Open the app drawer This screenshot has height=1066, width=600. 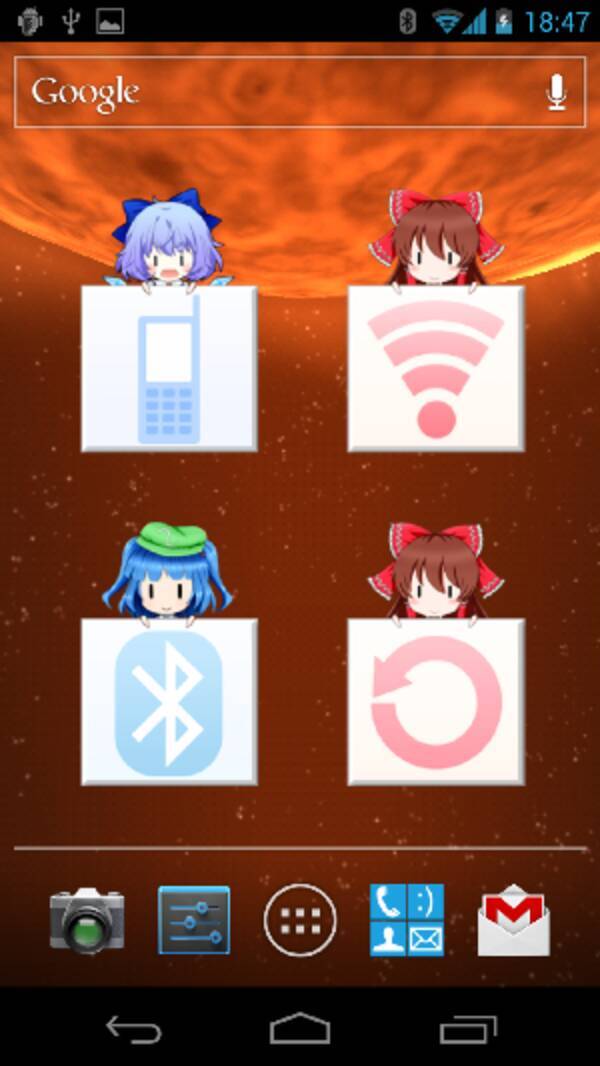tap(300, 920)
